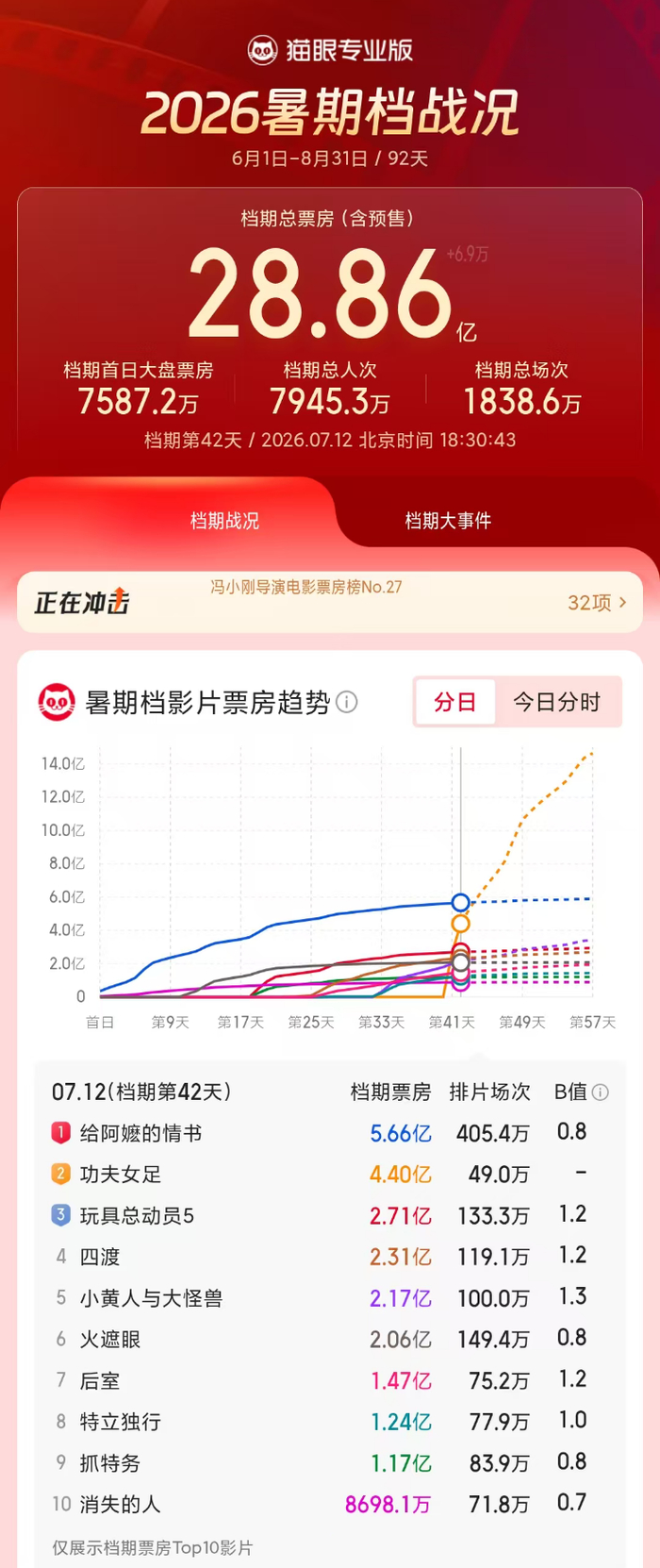Open the 32项 正在冲击 list
Image resolution: width=660 pixels, height=1568 pixels.
pyautogui.click(x=597, y=602)
